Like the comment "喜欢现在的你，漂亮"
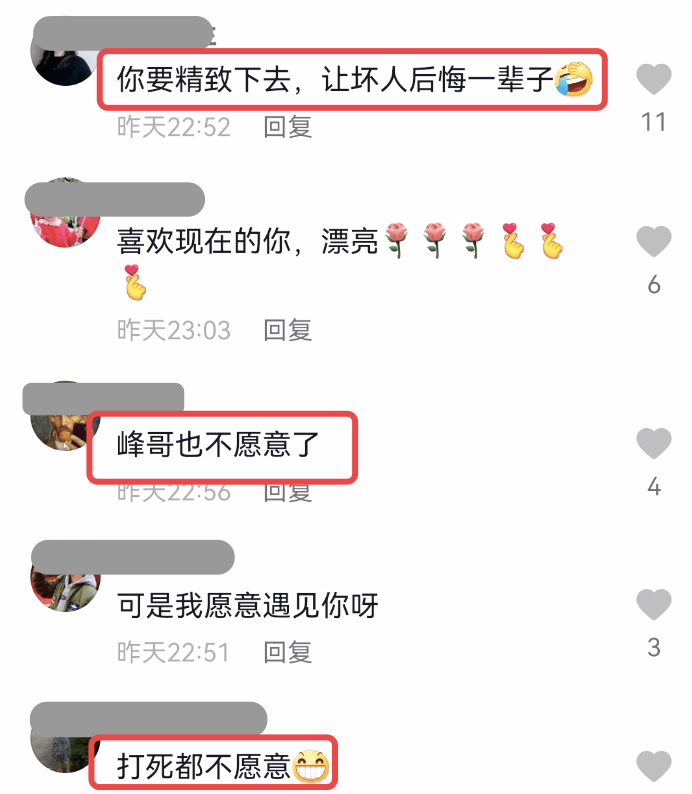692x794 pixels. click(x=654, y=241)
